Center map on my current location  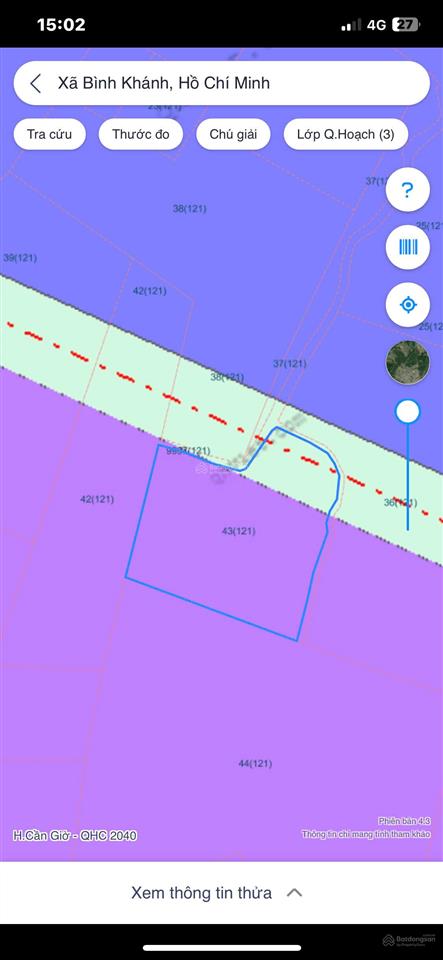click(408, 304)
